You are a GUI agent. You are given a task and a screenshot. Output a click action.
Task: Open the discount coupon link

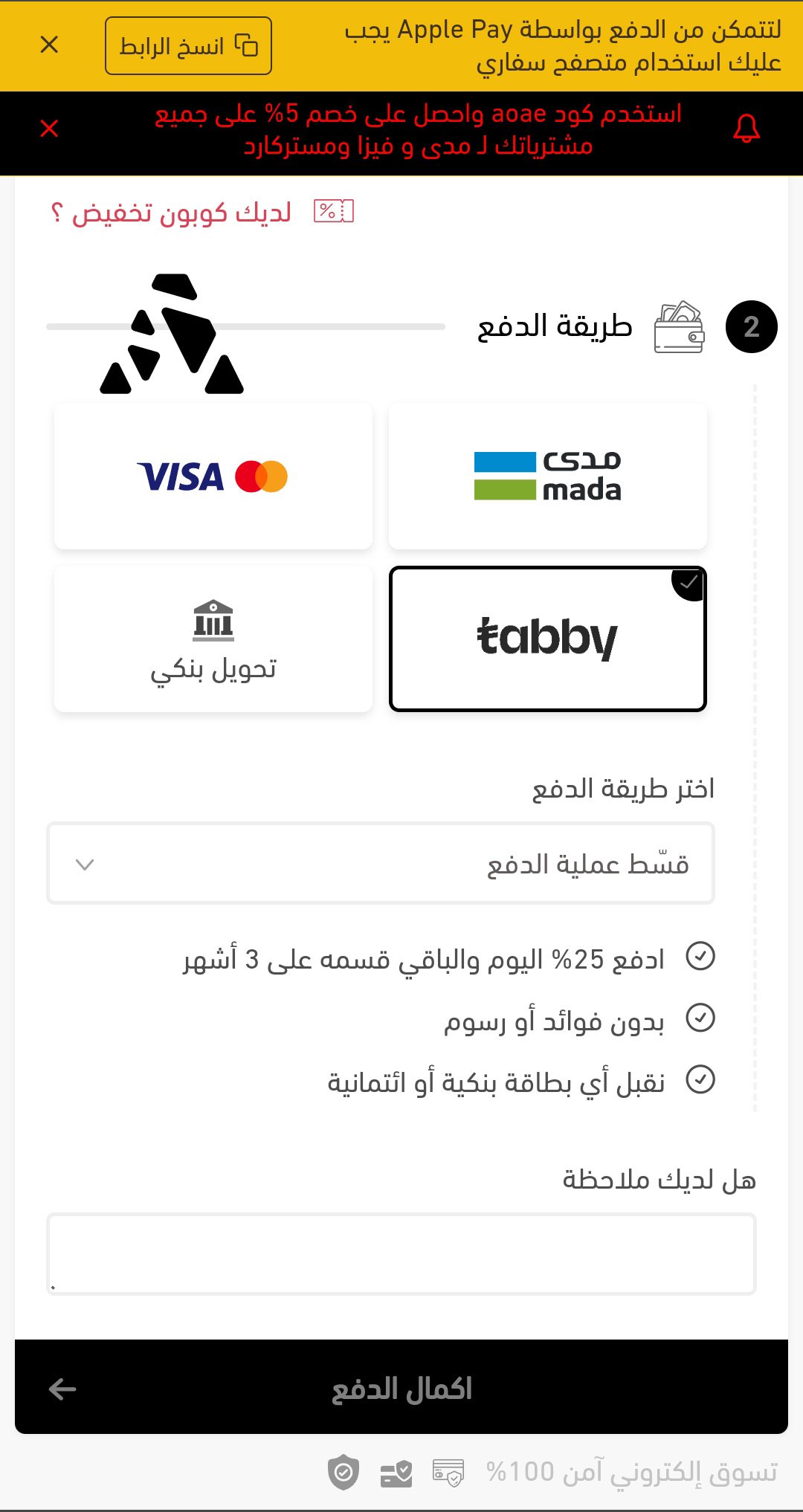click(x=181, y=213)
